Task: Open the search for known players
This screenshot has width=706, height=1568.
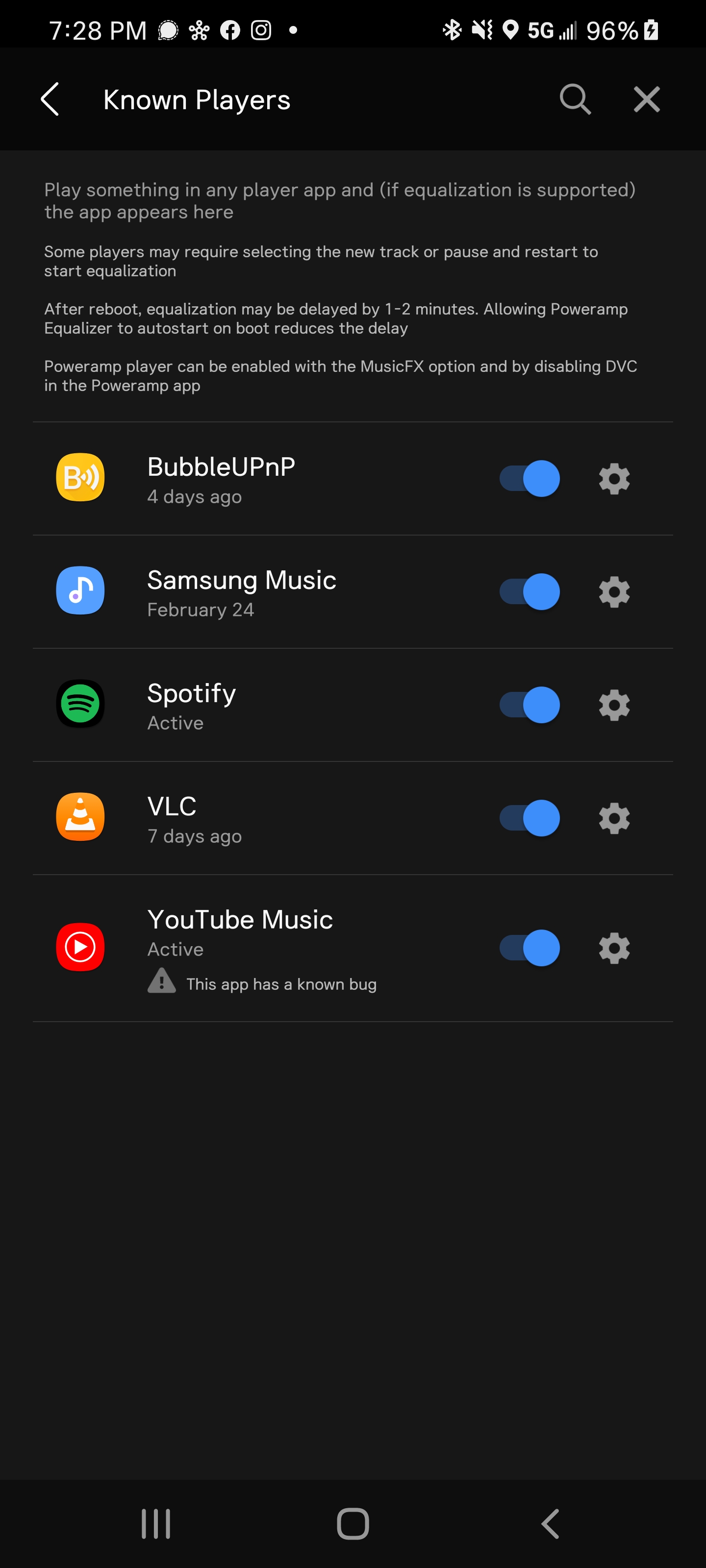Action: (x=575, y=99)
